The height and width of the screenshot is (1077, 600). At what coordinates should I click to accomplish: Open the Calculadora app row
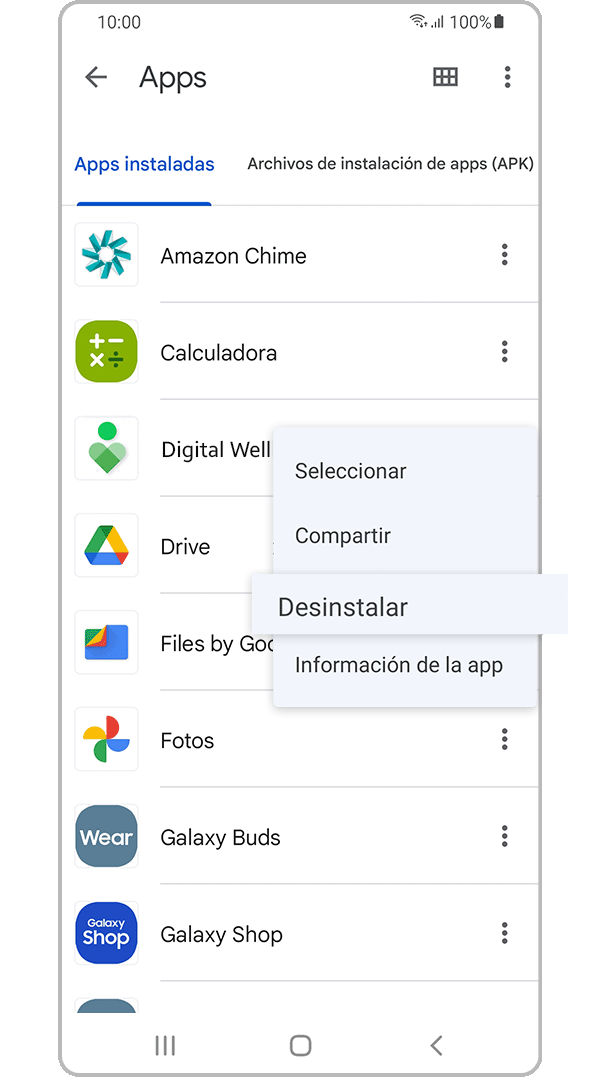pyautogui.click(x=218, y=353)
